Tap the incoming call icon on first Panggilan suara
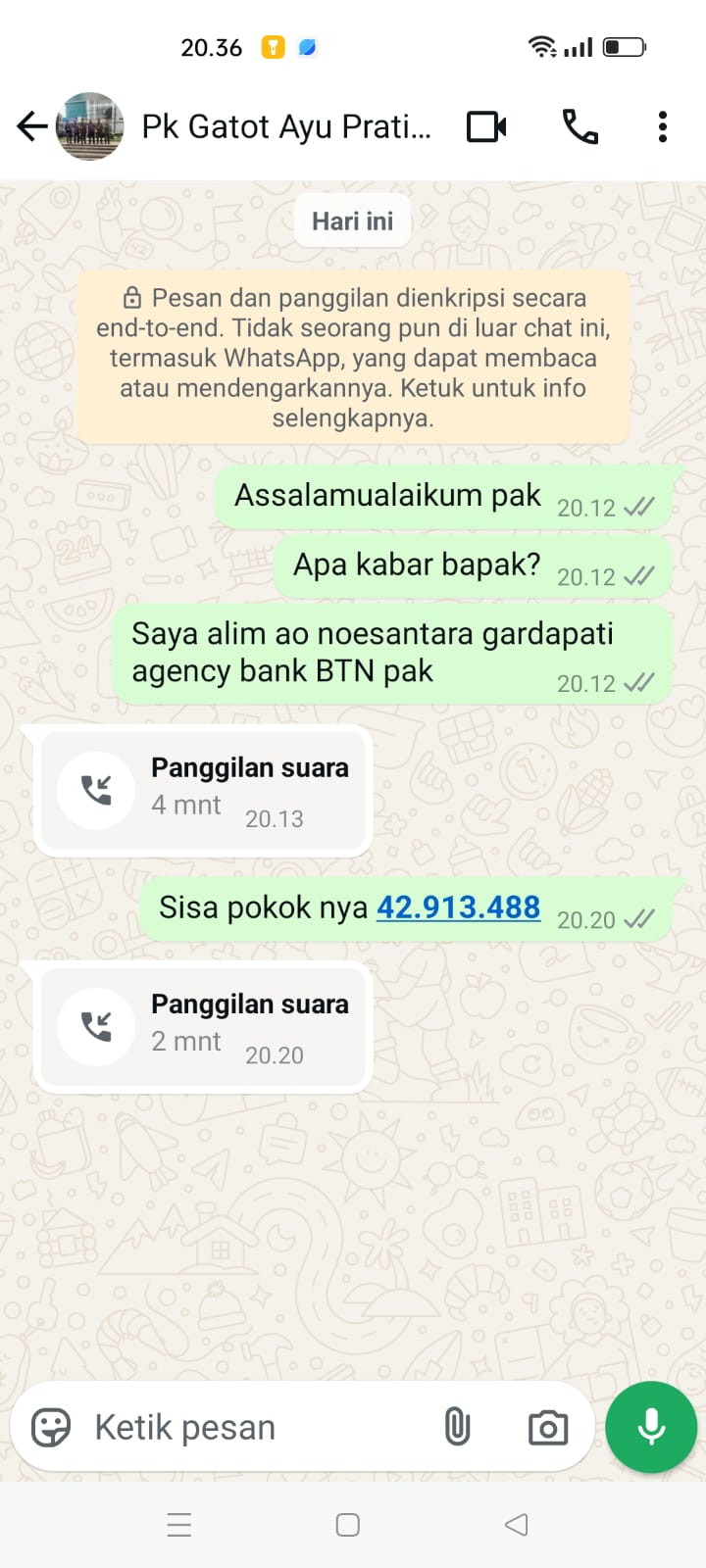 (95, 790)
